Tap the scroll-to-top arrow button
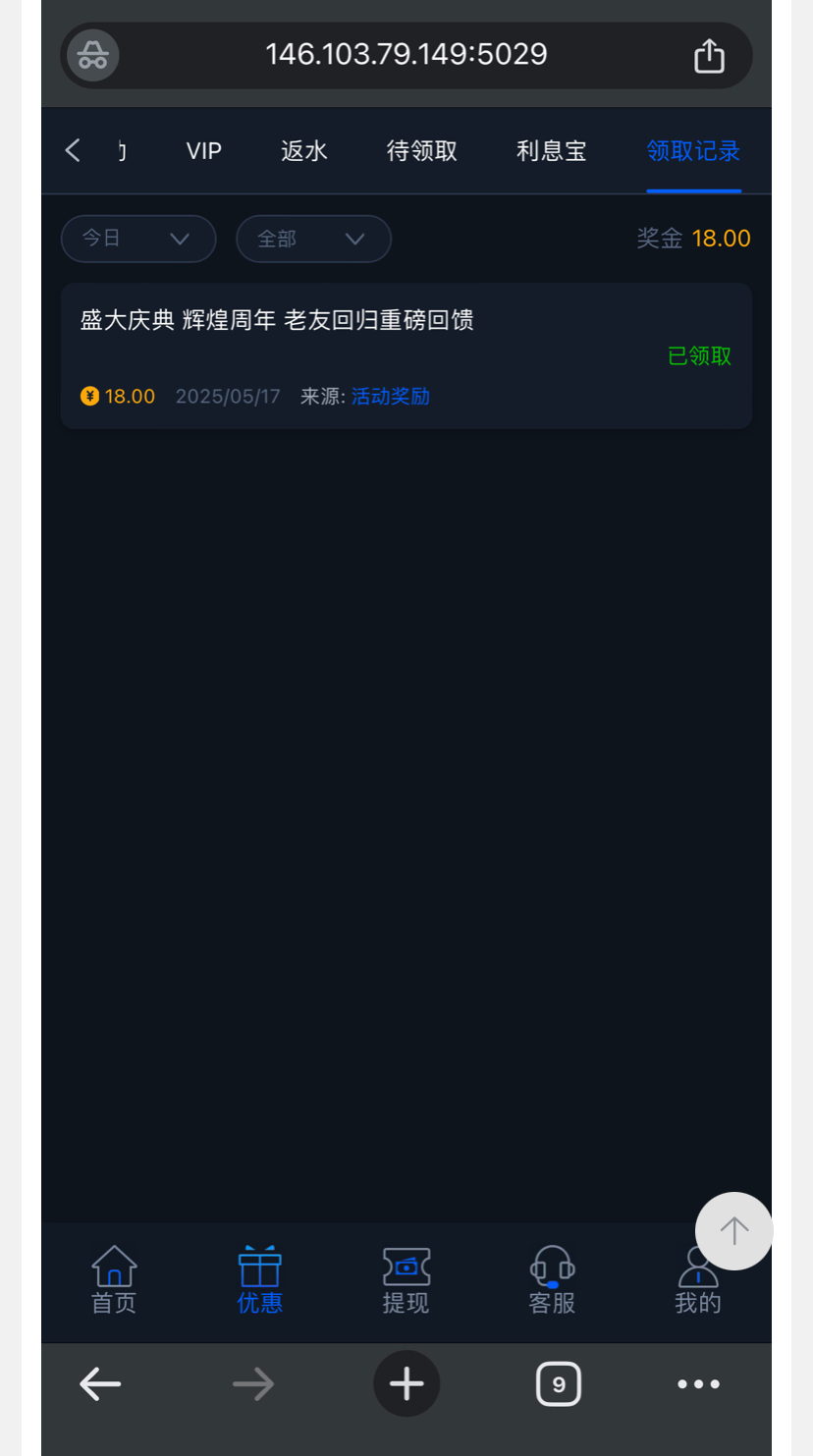 pos(734,1231)
